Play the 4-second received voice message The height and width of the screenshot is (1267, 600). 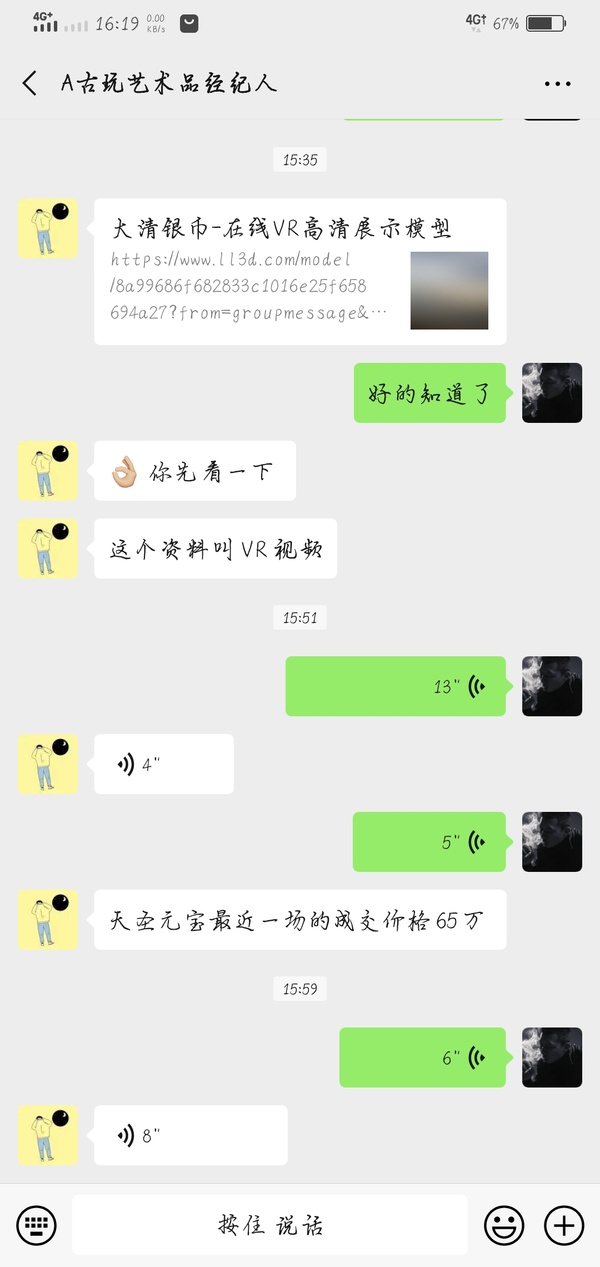pyautogui.click(x=163, y=764)
